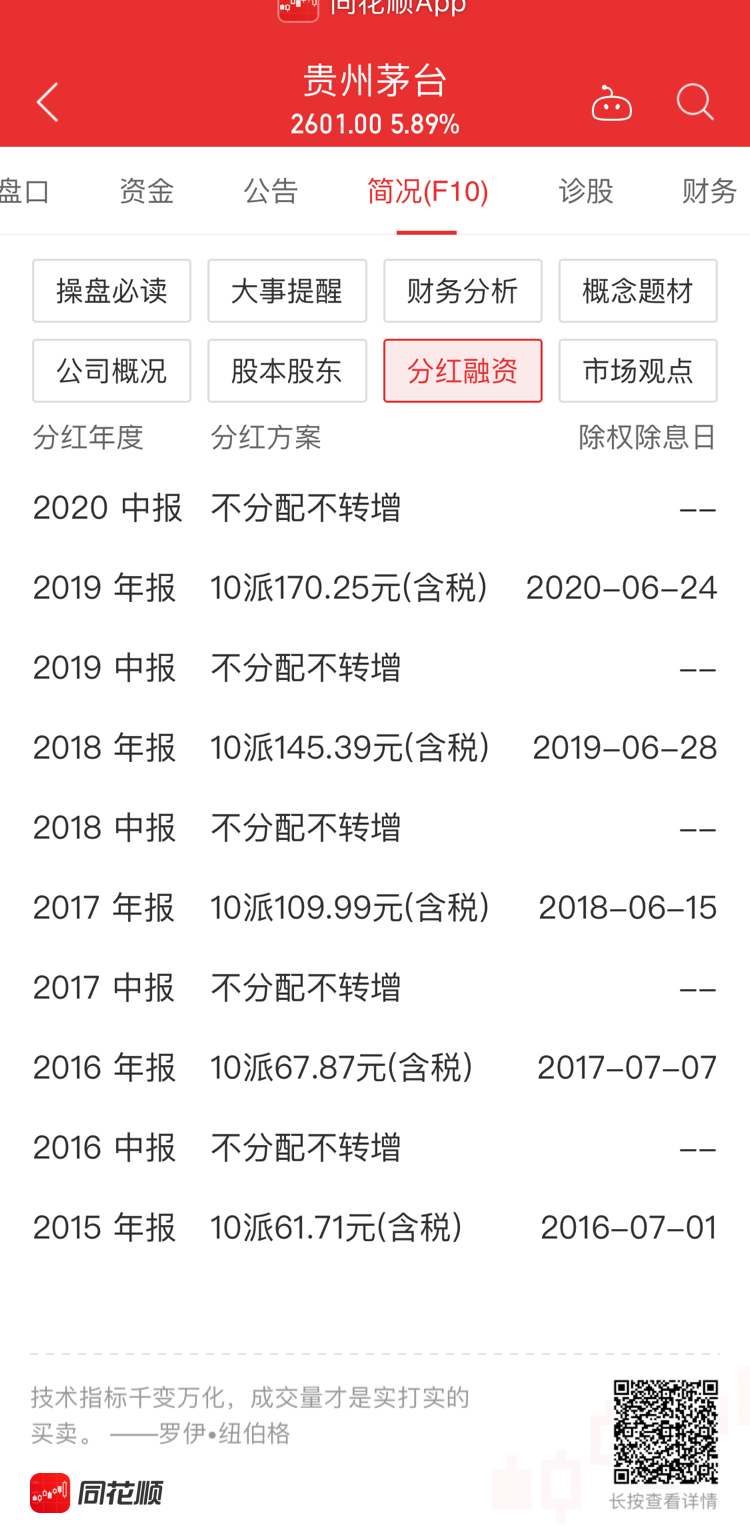This screenshot has width=750, height=1536.
Task: Switch to the 诊股 tab
Action: 586,191
